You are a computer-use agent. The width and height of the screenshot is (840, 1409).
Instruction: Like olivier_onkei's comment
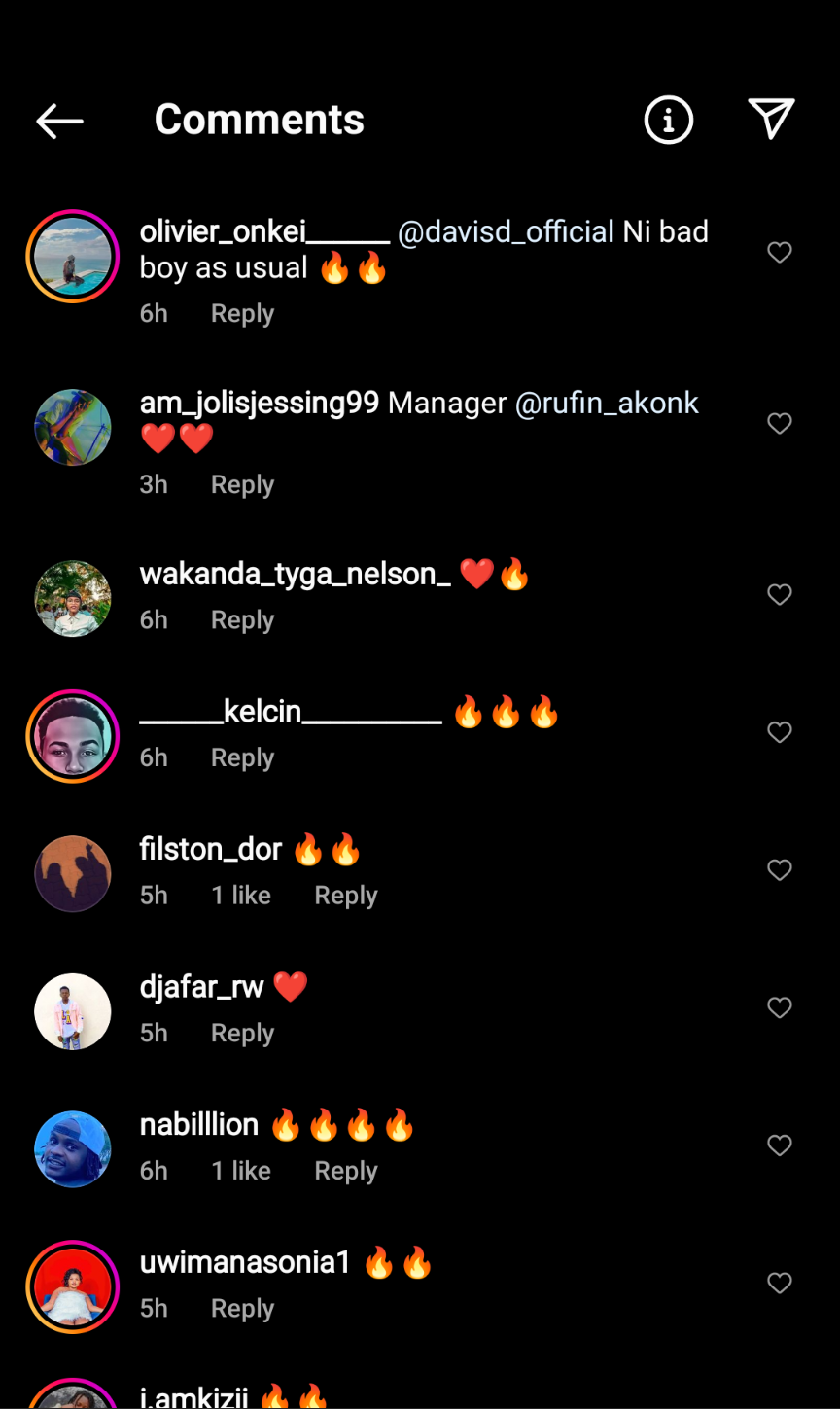[x=779, y=253]
